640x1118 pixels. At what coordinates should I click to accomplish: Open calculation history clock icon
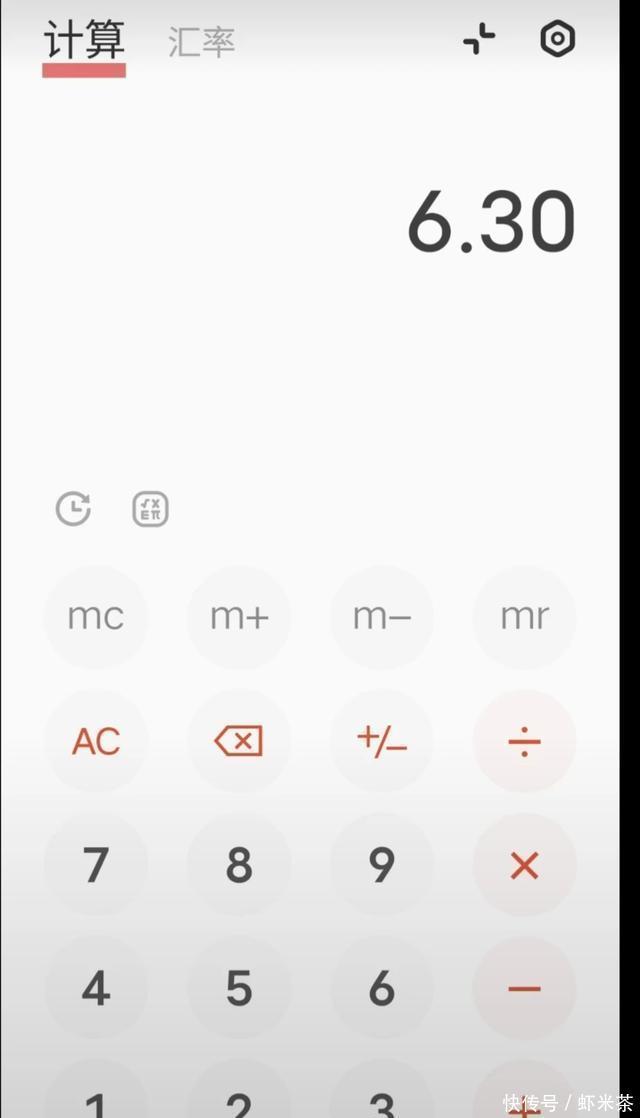click(x=73, y=509)
